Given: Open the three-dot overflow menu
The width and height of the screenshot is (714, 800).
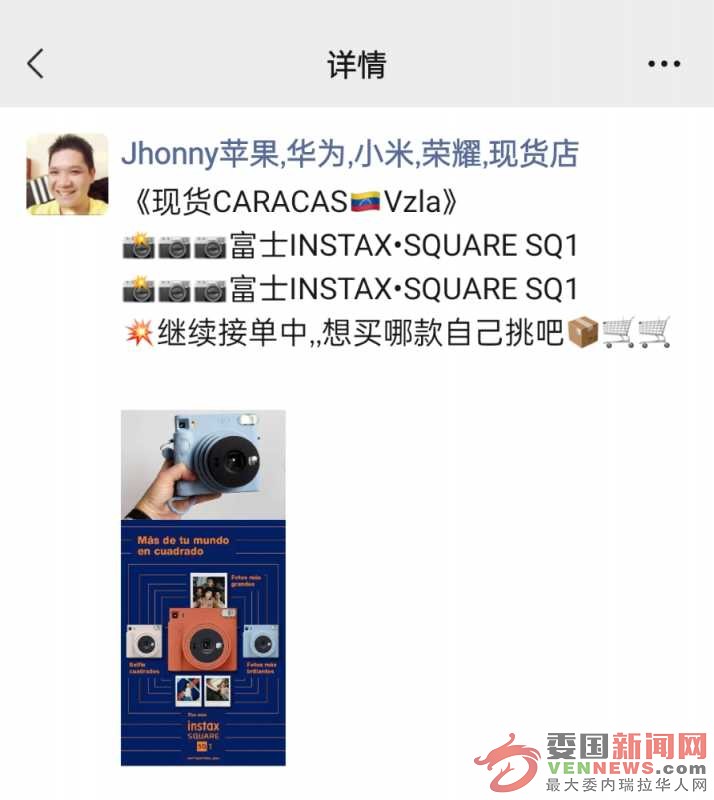Looking at the screenshot, I should click(x=664, y=64).
